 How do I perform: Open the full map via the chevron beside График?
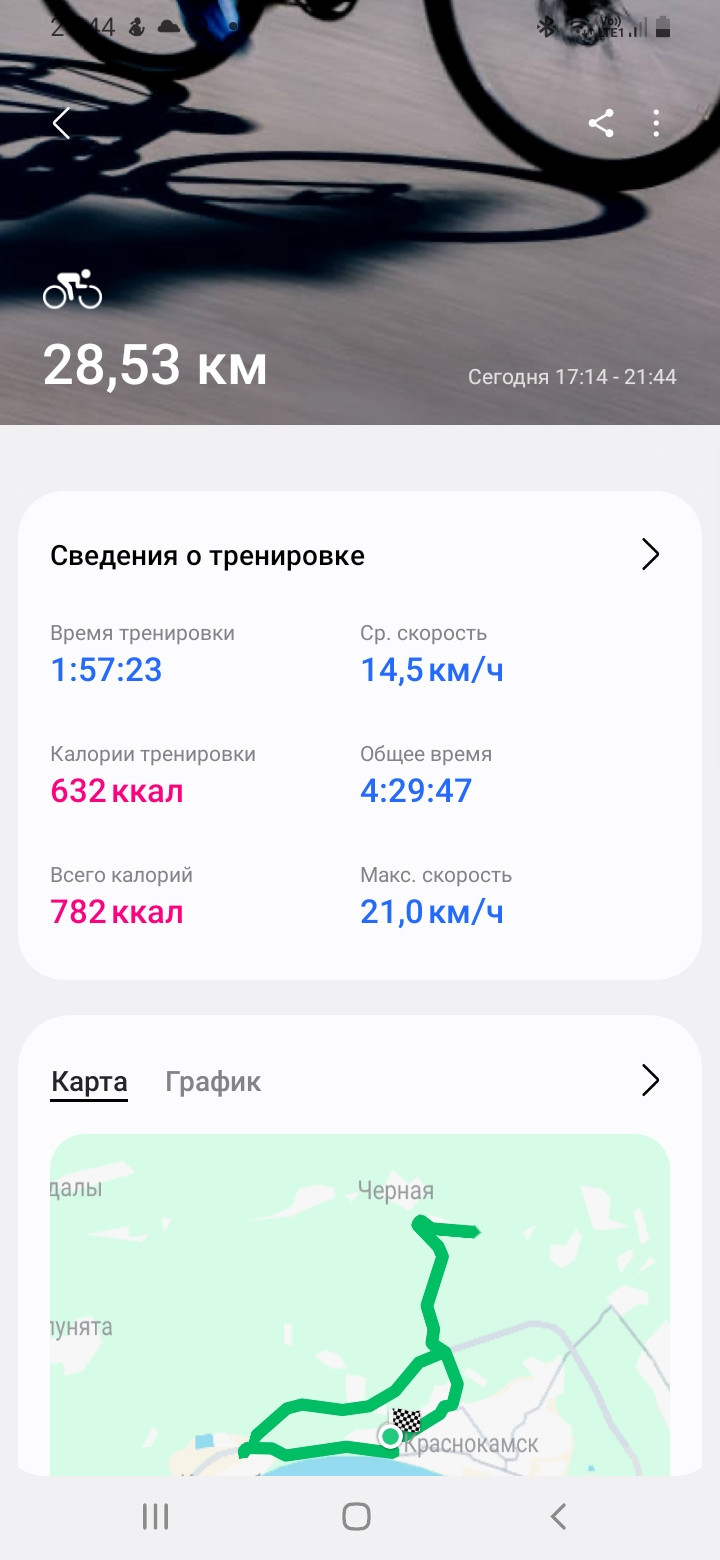[x=650, y=1080]
